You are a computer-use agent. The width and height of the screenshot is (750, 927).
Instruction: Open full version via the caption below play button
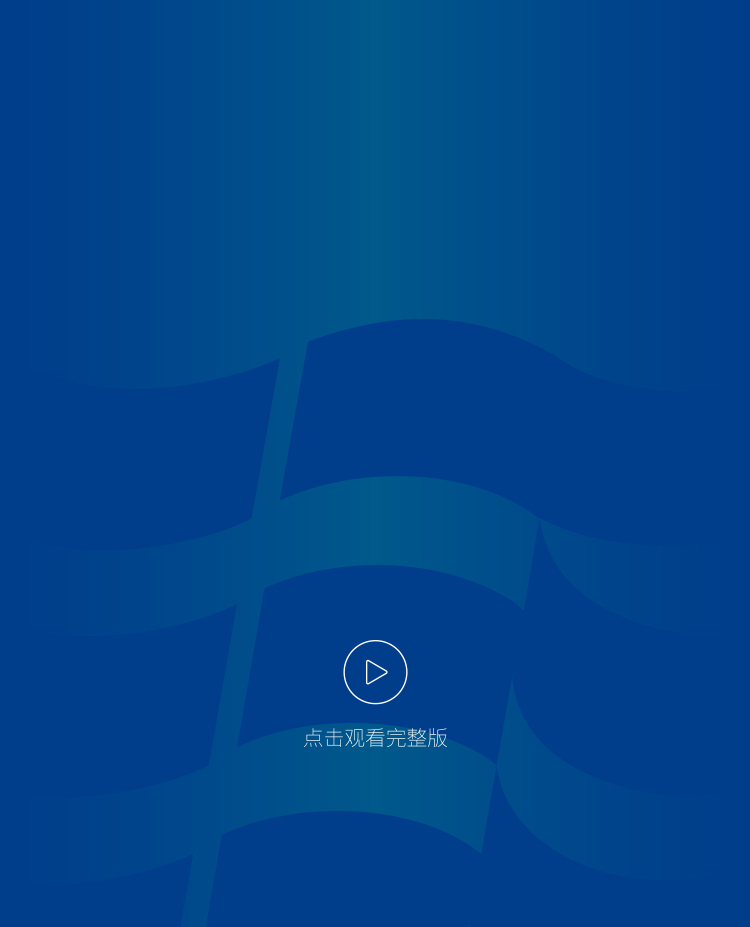click(375, 738)
